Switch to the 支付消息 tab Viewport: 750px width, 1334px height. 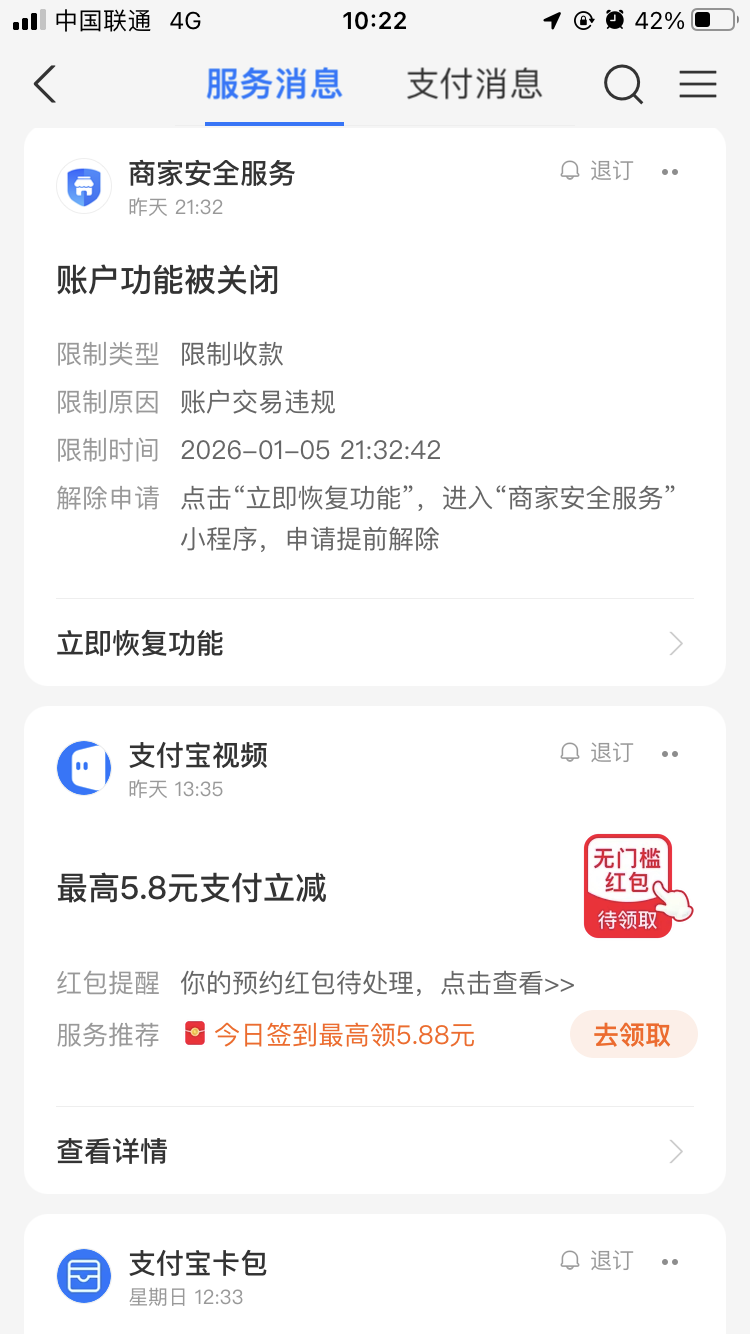tap(473, 85)
